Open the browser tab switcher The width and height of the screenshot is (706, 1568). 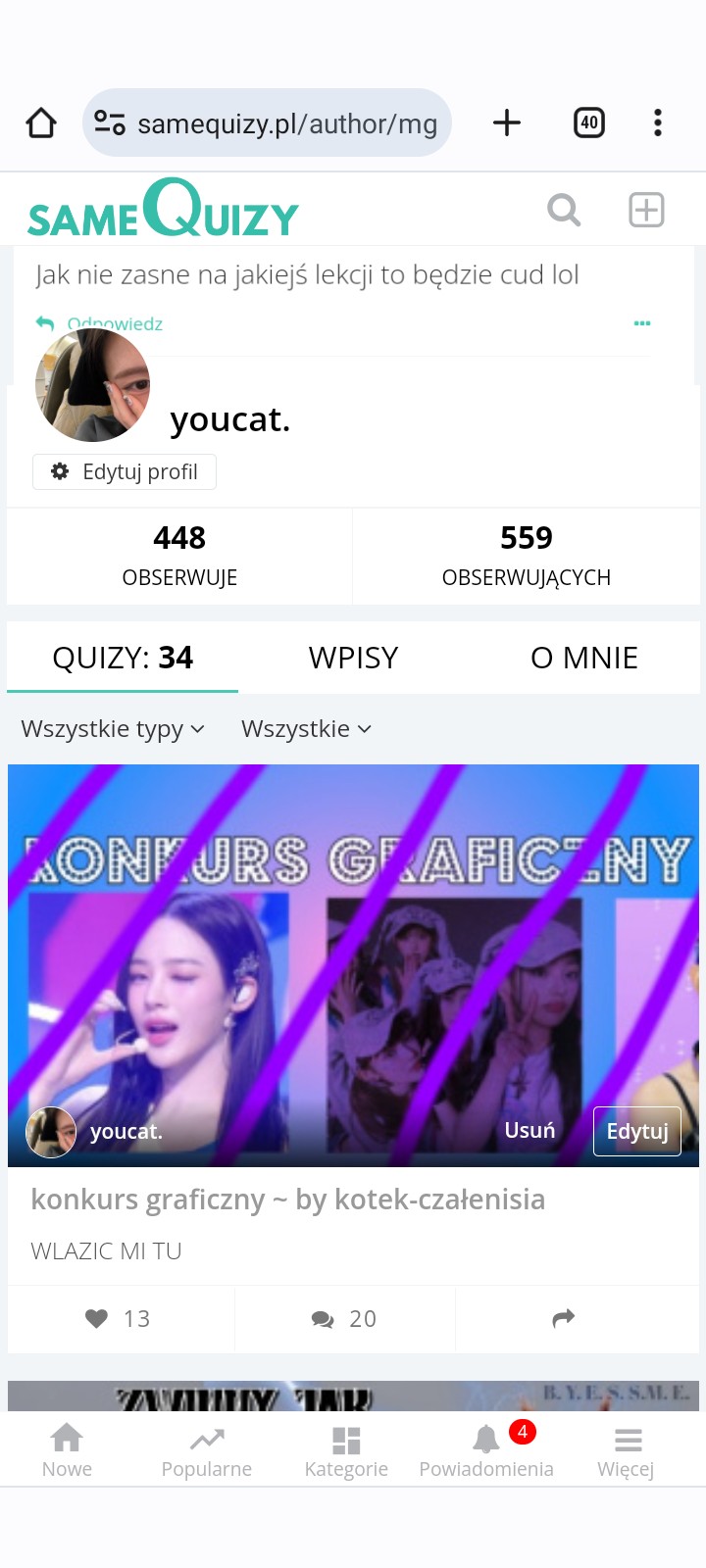tap(588, 122)
